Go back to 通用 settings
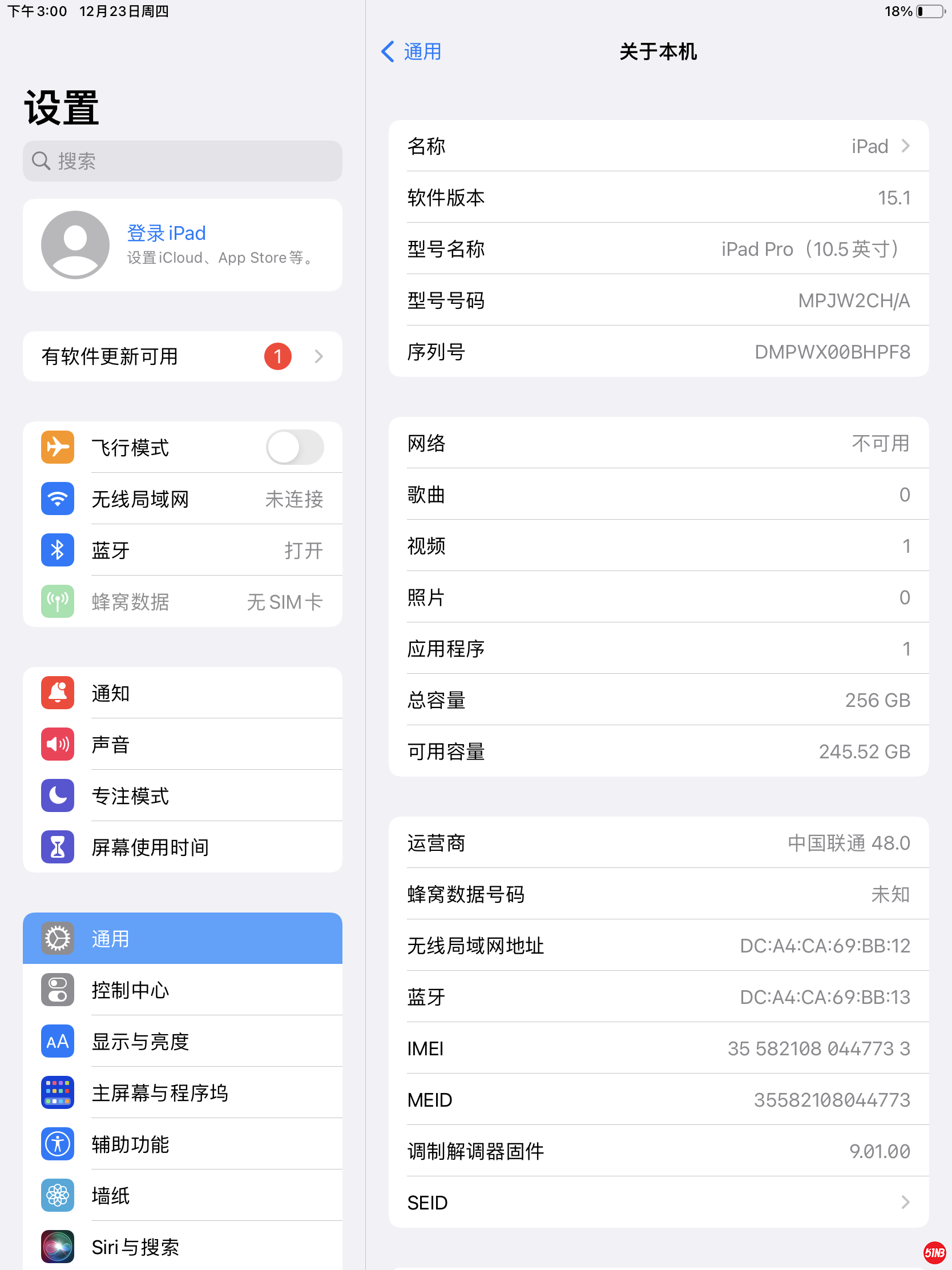952x1270 pixels. pyautogui.click(x=412, y=51)
